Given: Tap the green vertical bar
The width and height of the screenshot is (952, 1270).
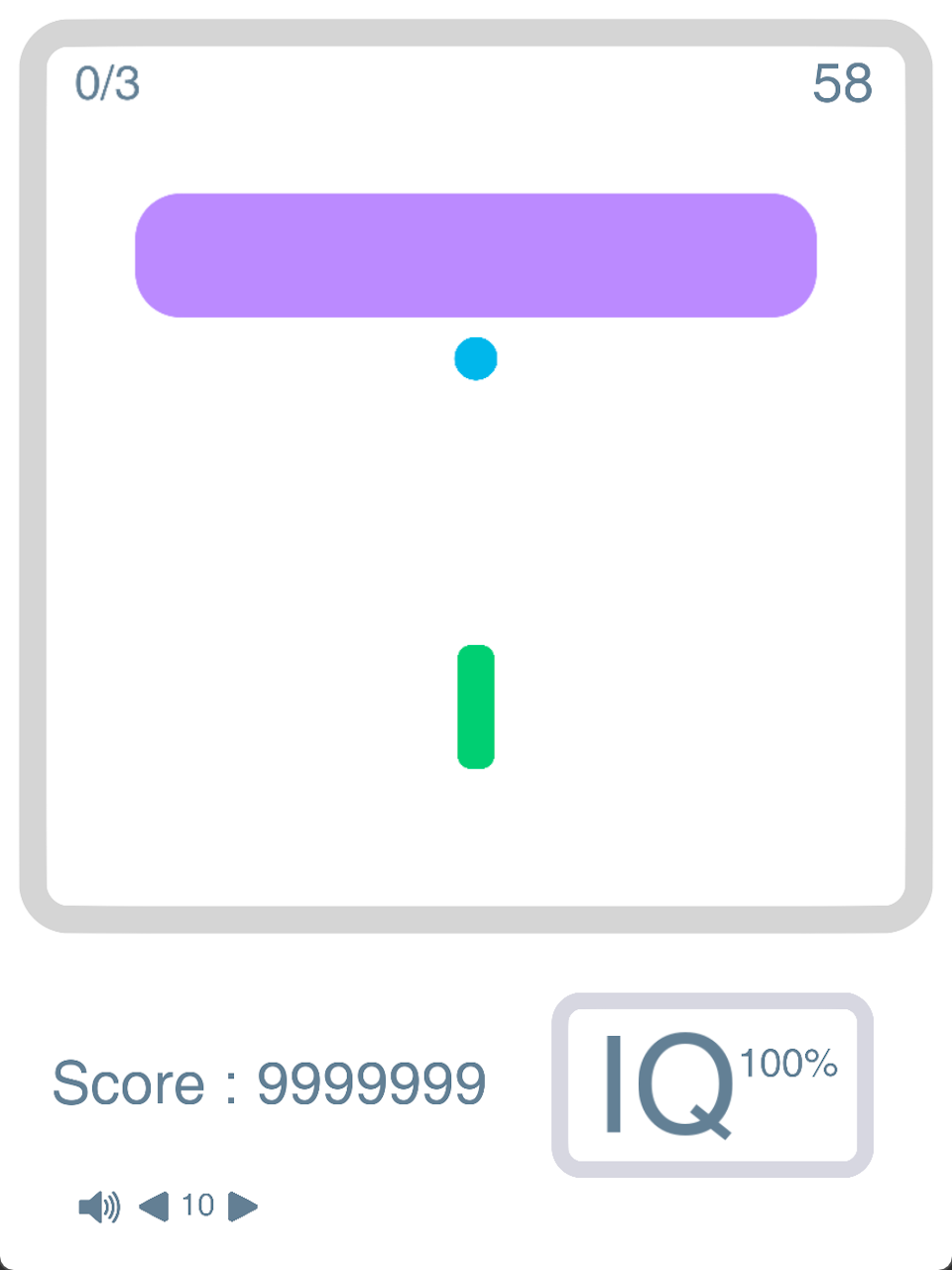Looking at the screenshot, I should (476, 706).
